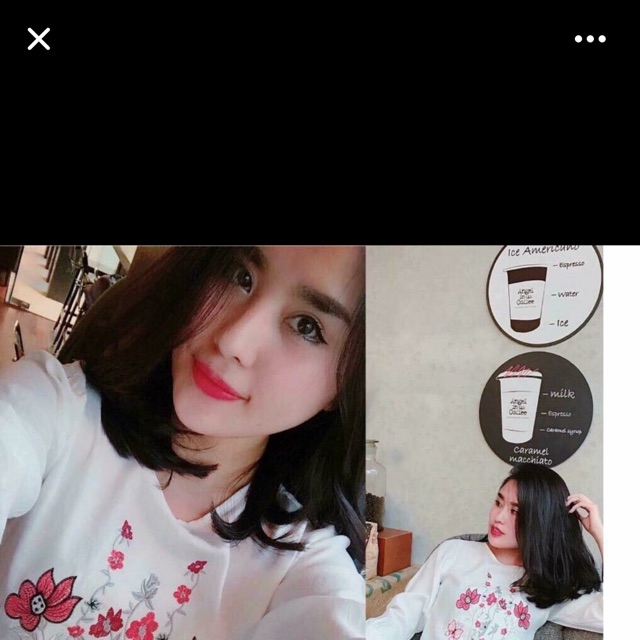Close the photo viewer
Image resolution: width=640 pixels, height=640 pixels.
(38, 39)
